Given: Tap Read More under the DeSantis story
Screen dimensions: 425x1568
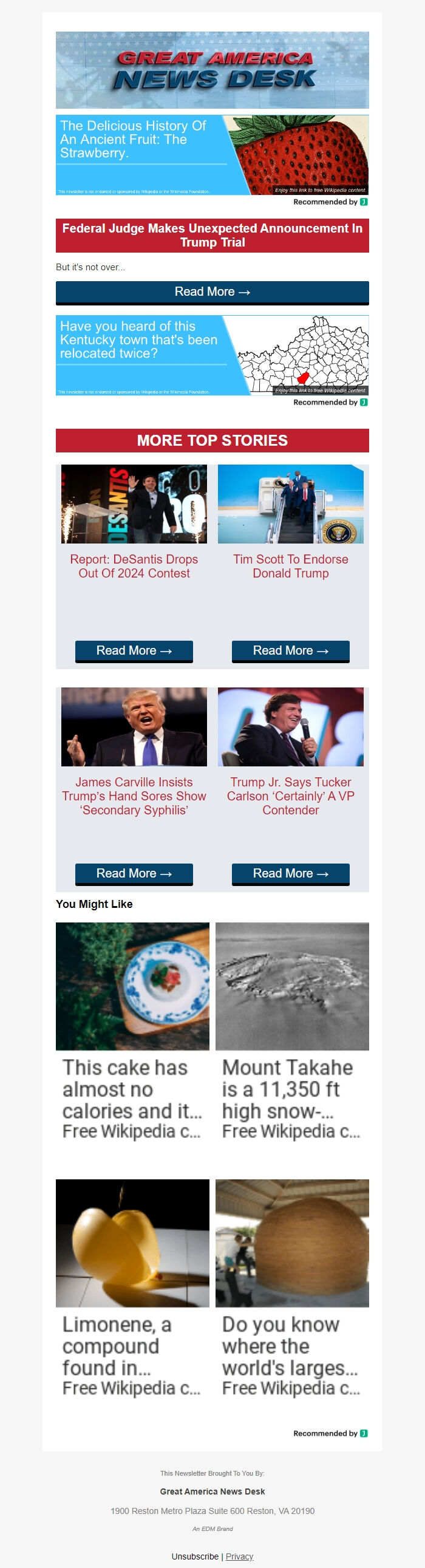Looking at the screenshot, I should pos(134,650).
